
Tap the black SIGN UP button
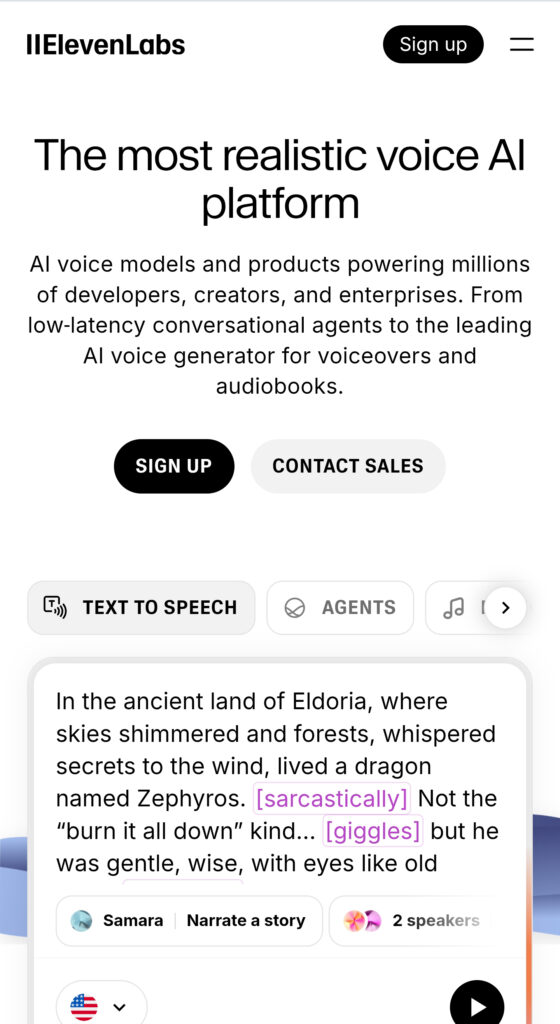point(174,466)
